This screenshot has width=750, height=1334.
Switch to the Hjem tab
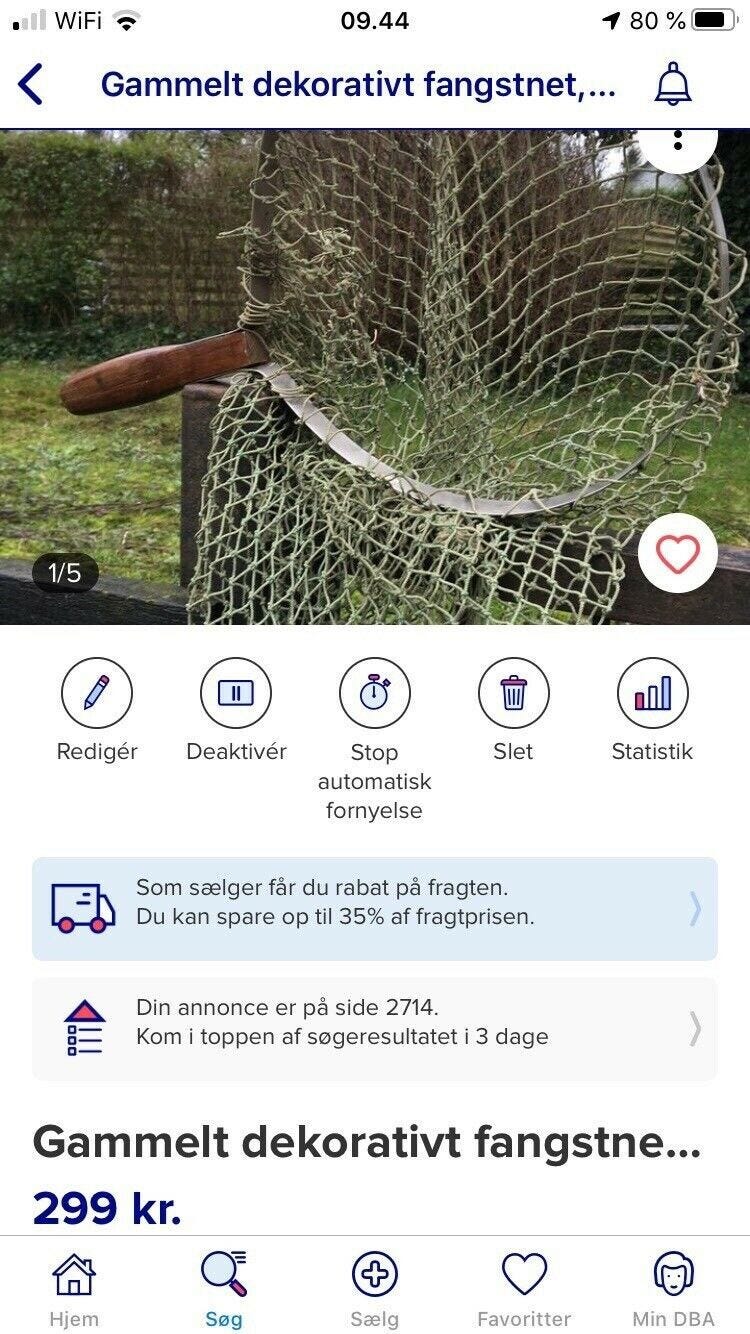coord(74,1288)
